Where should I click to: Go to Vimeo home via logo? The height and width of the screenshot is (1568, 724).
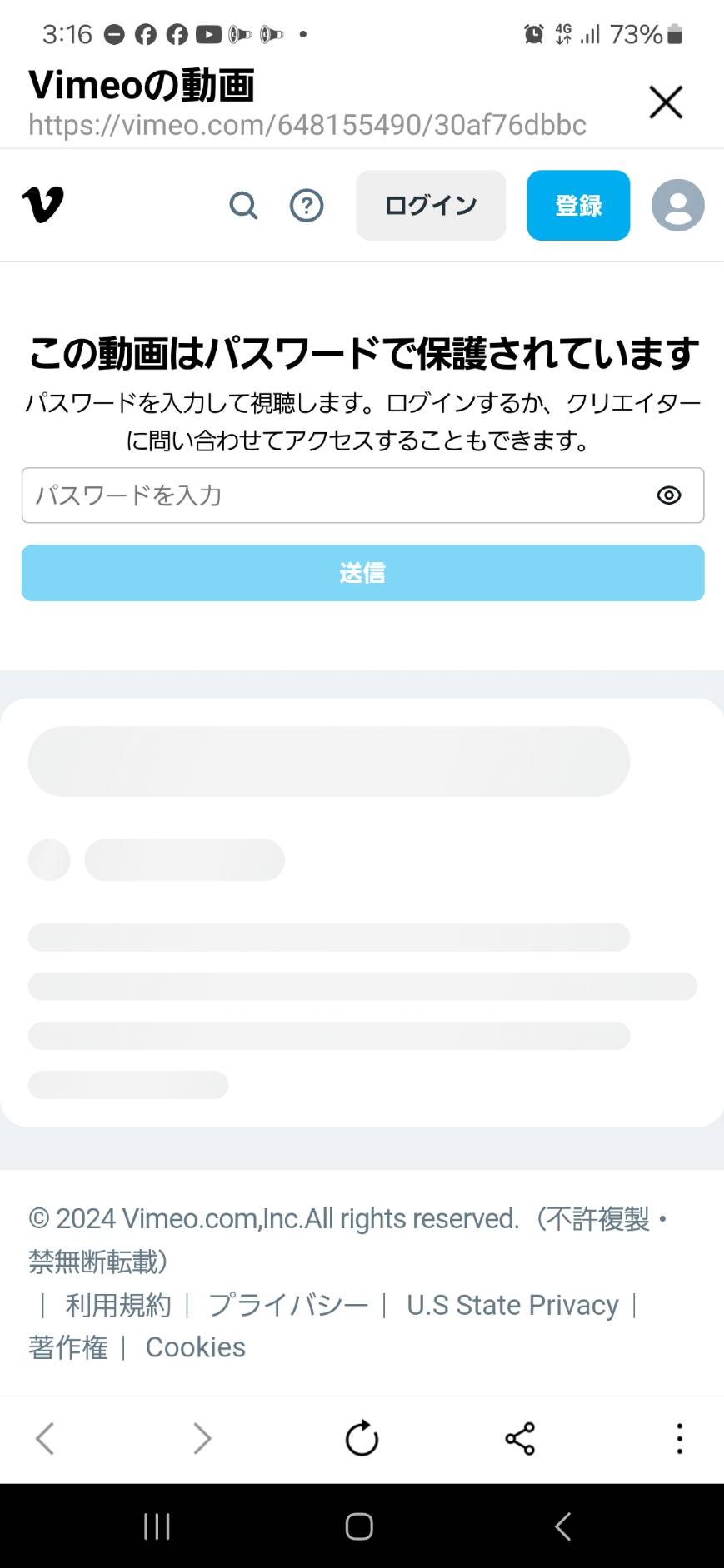coord(42,205)
